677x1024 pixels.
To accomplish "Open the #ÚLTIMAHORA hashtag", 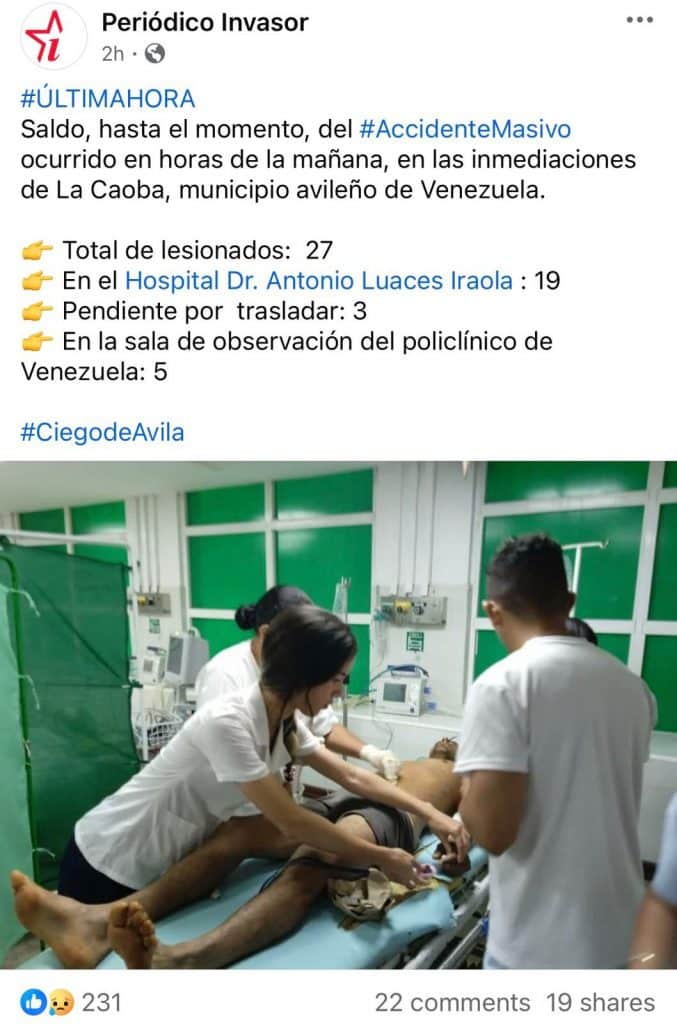I will 107,99.
